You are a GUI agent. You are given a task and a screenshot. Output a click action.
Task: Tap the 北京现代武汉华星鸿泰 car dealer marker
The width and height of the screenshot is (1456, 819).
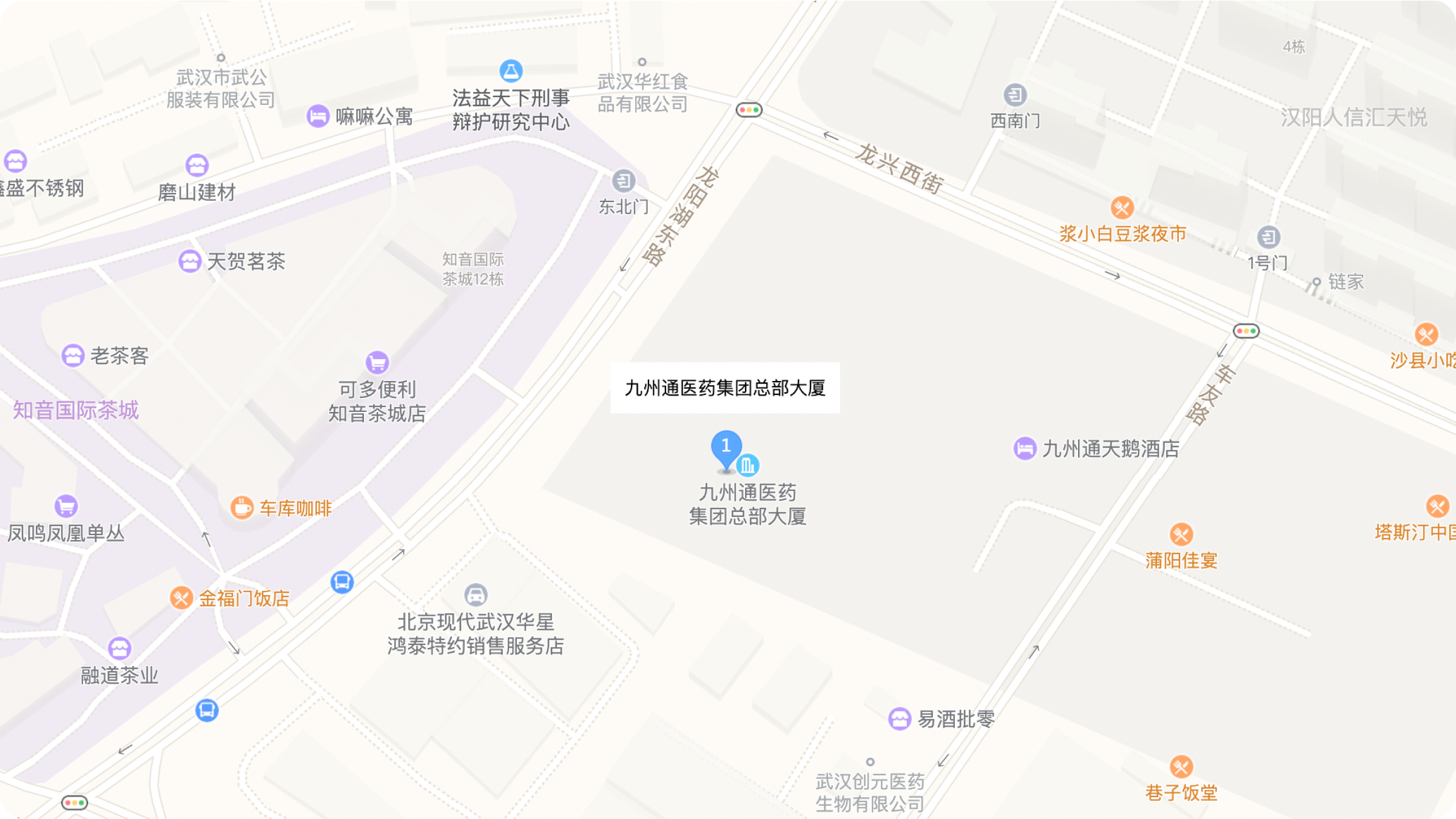[476, 595]
